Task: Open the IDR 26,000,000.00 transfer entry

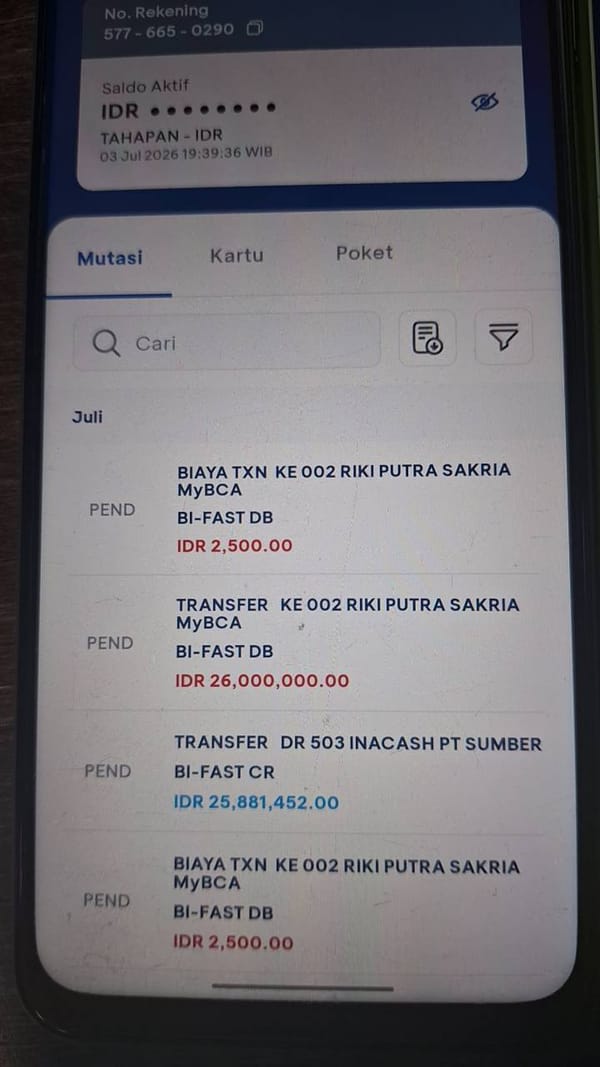Action: 306,643
